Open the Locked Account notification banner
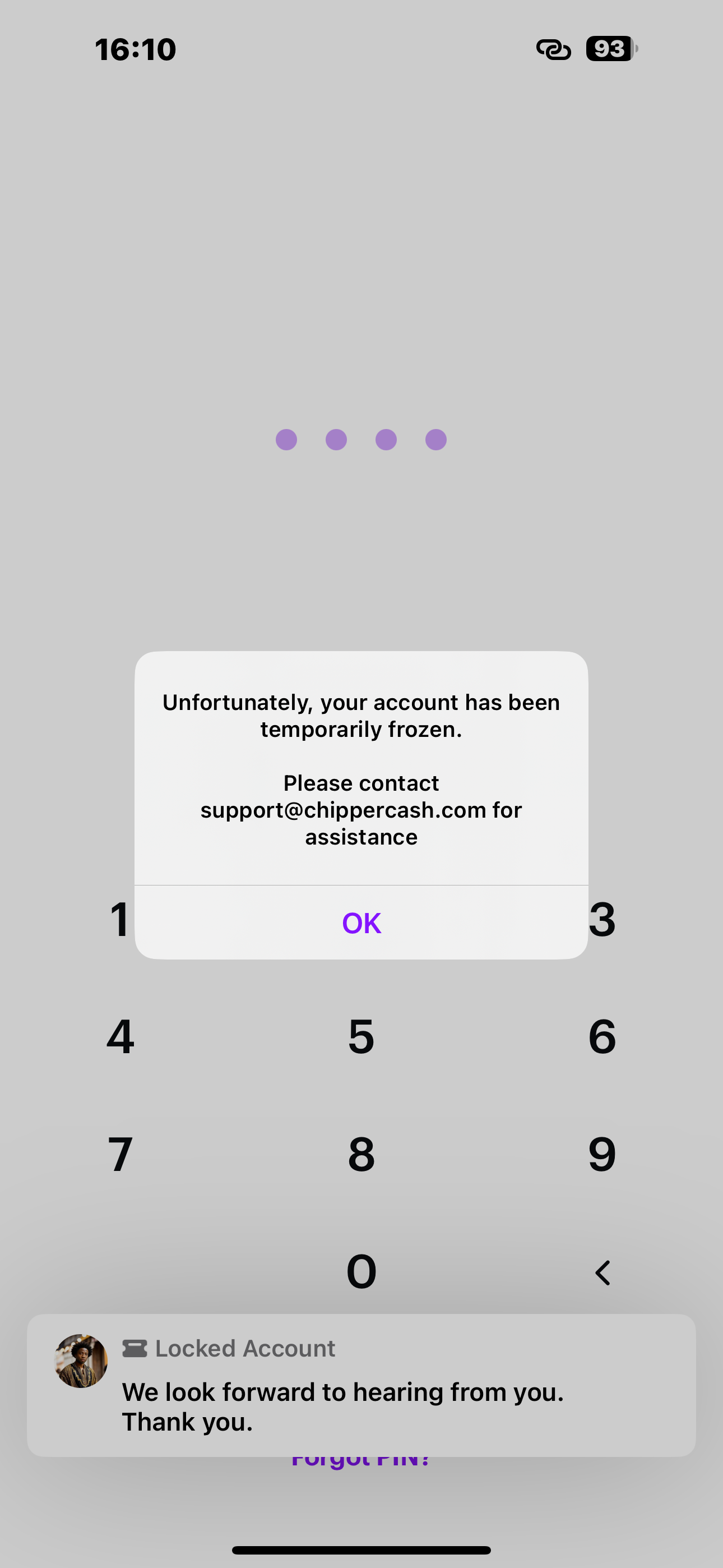Image resolution: width=723 pixels, height=1568 pixels. click(x=361, y=1385)
